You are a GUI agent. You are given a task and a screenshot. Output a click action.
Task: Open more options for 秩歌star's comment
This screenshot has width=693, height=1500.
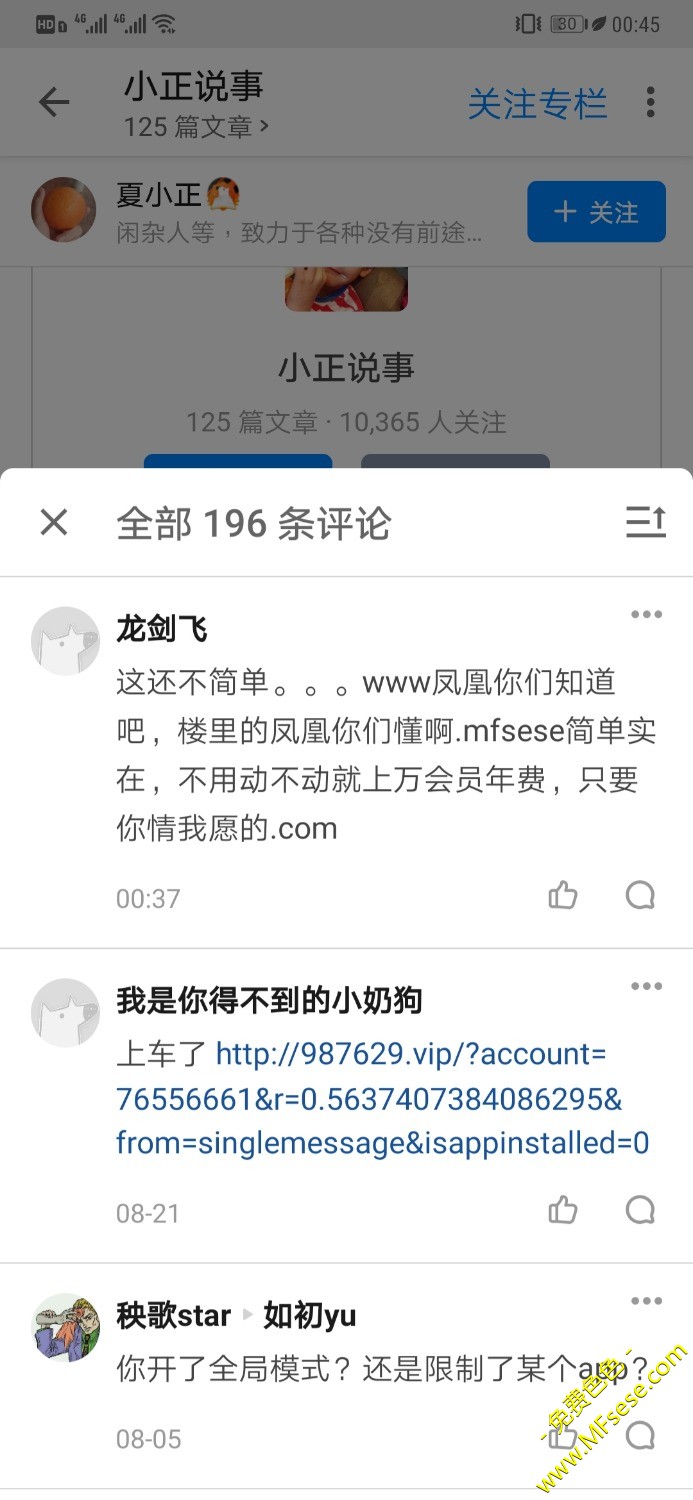(x=646, y=1301)
